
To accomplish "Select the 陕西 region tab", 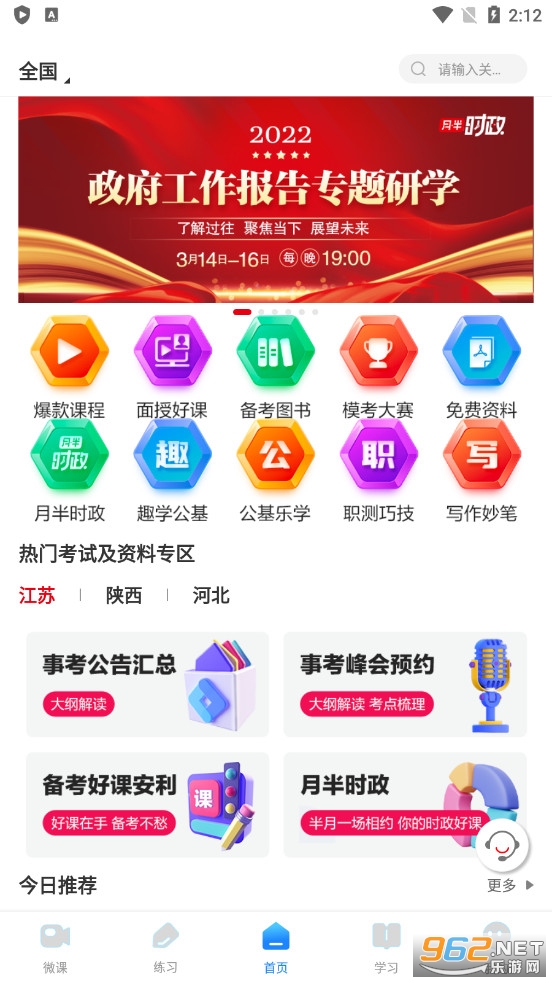I will [124, 595].
